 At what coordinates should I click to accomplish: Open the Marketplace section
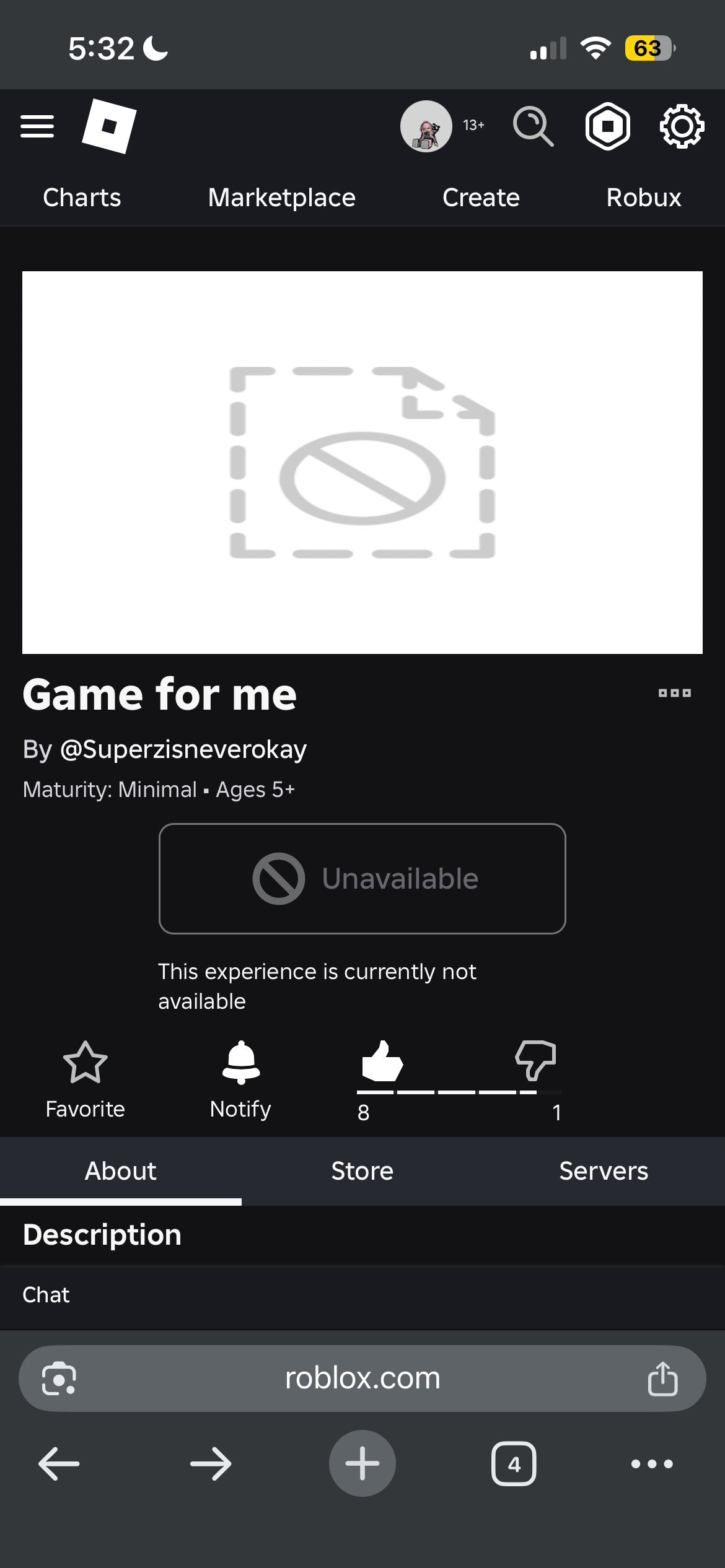tap(282, 198)
